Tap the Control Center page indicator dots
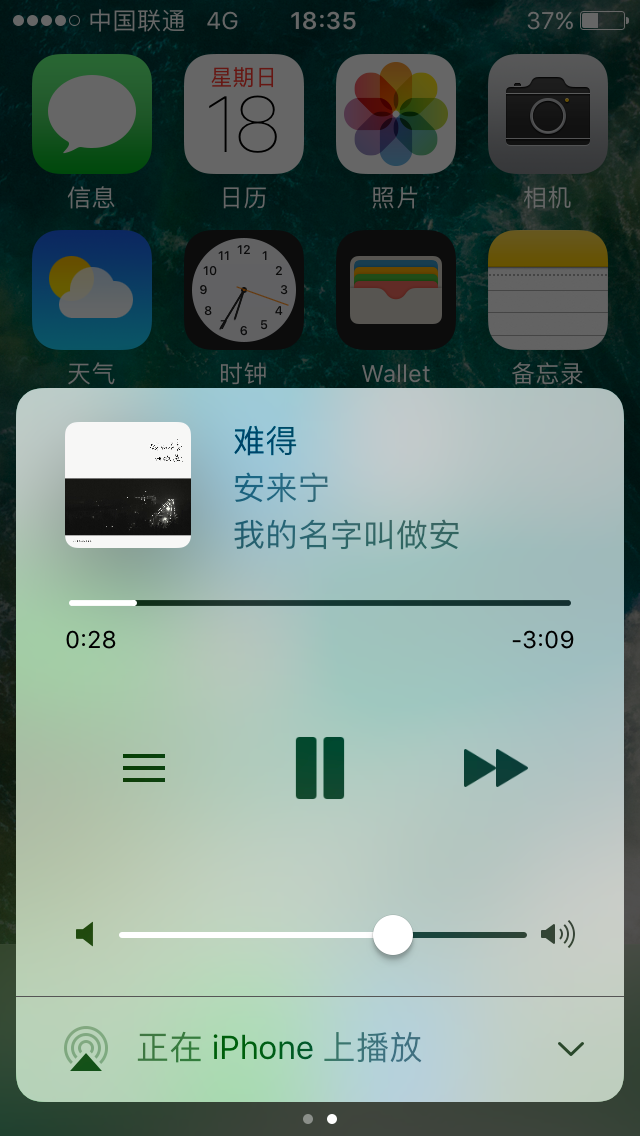Viewport: 640px width, 1136px height. tap(320, 1118)
